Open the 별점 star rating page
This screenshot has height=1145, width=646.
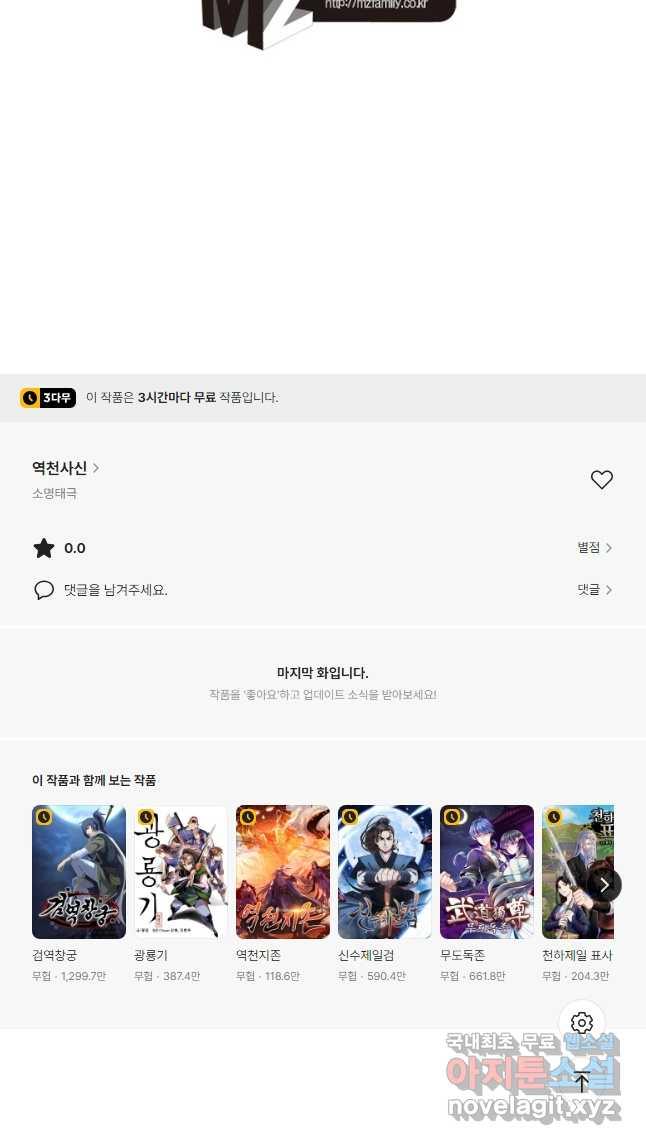[594, 548]
